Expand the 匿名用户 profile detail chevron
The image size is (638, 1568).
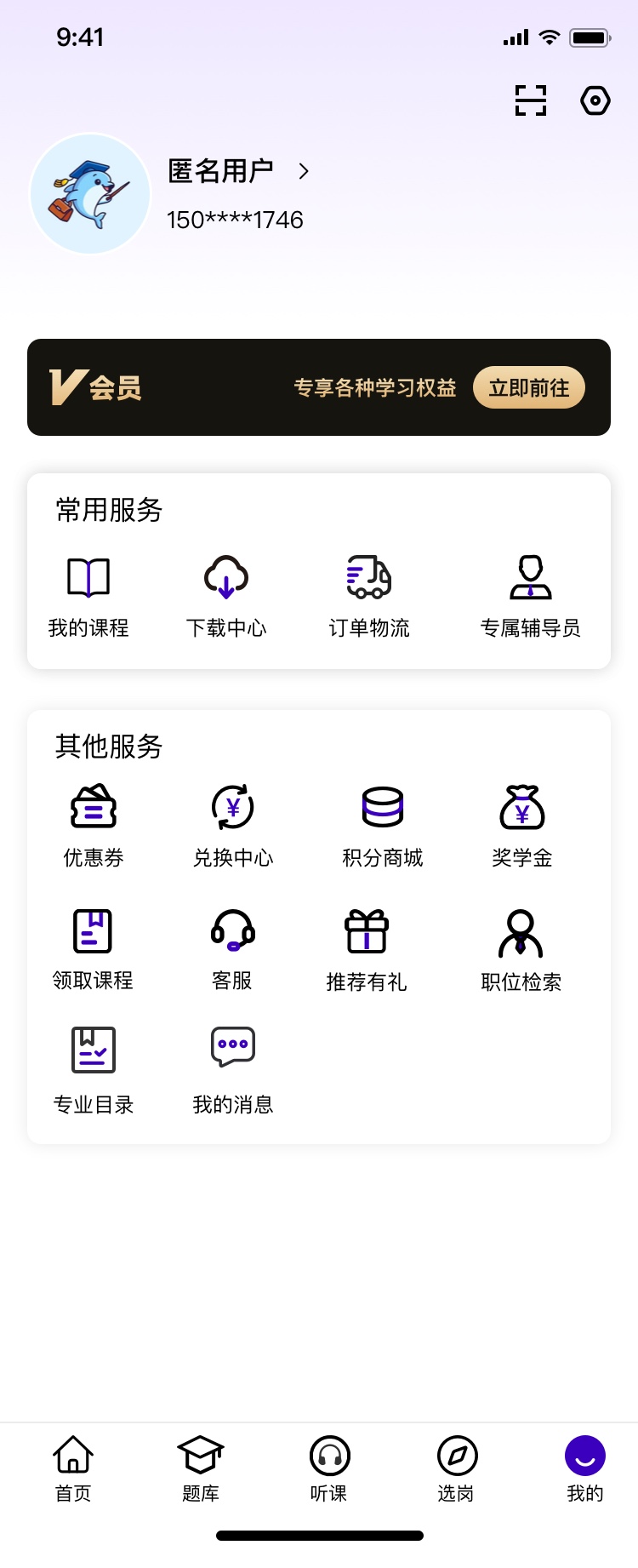(304, 171)
